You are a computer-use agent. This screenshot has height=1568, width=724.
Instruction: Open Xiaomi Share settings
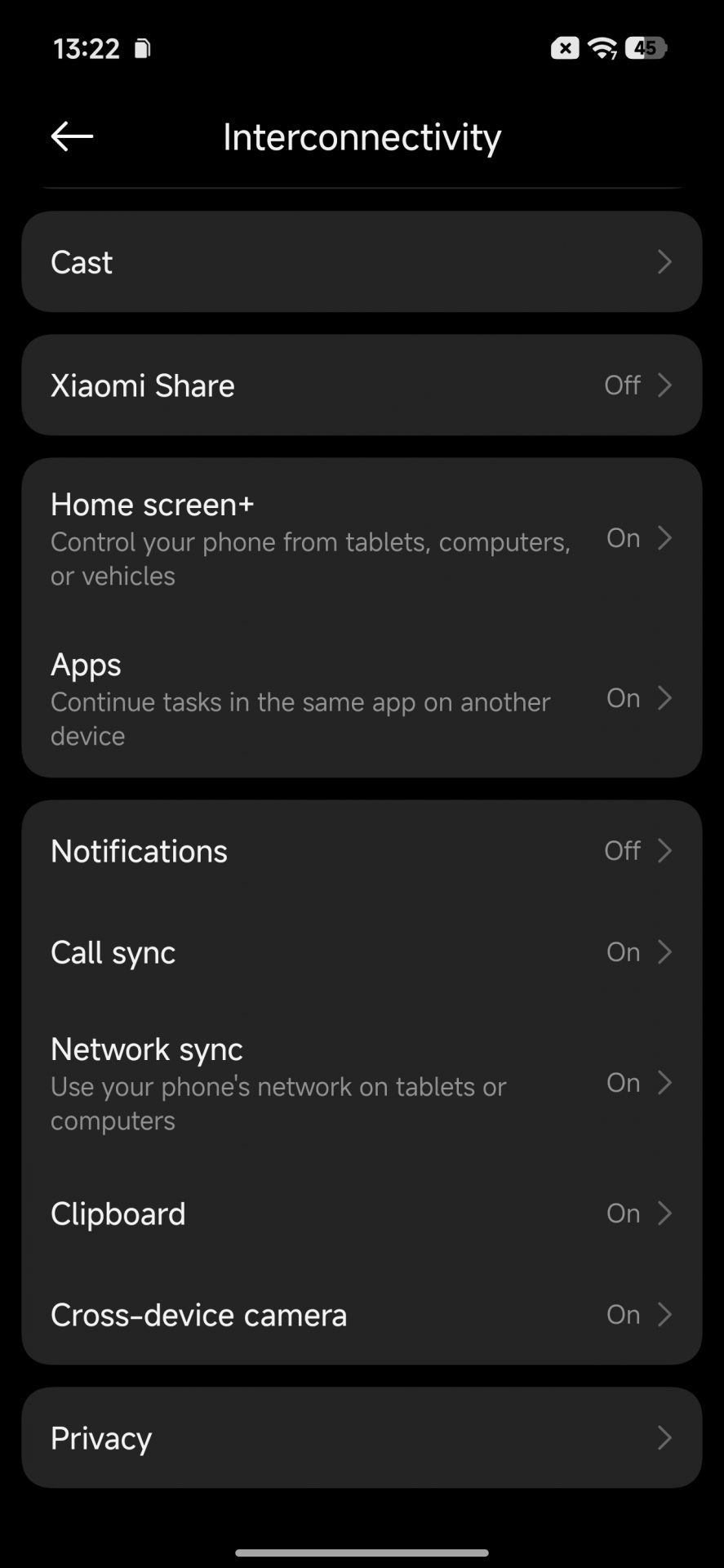pyautogui.click(x=362, y=385)
